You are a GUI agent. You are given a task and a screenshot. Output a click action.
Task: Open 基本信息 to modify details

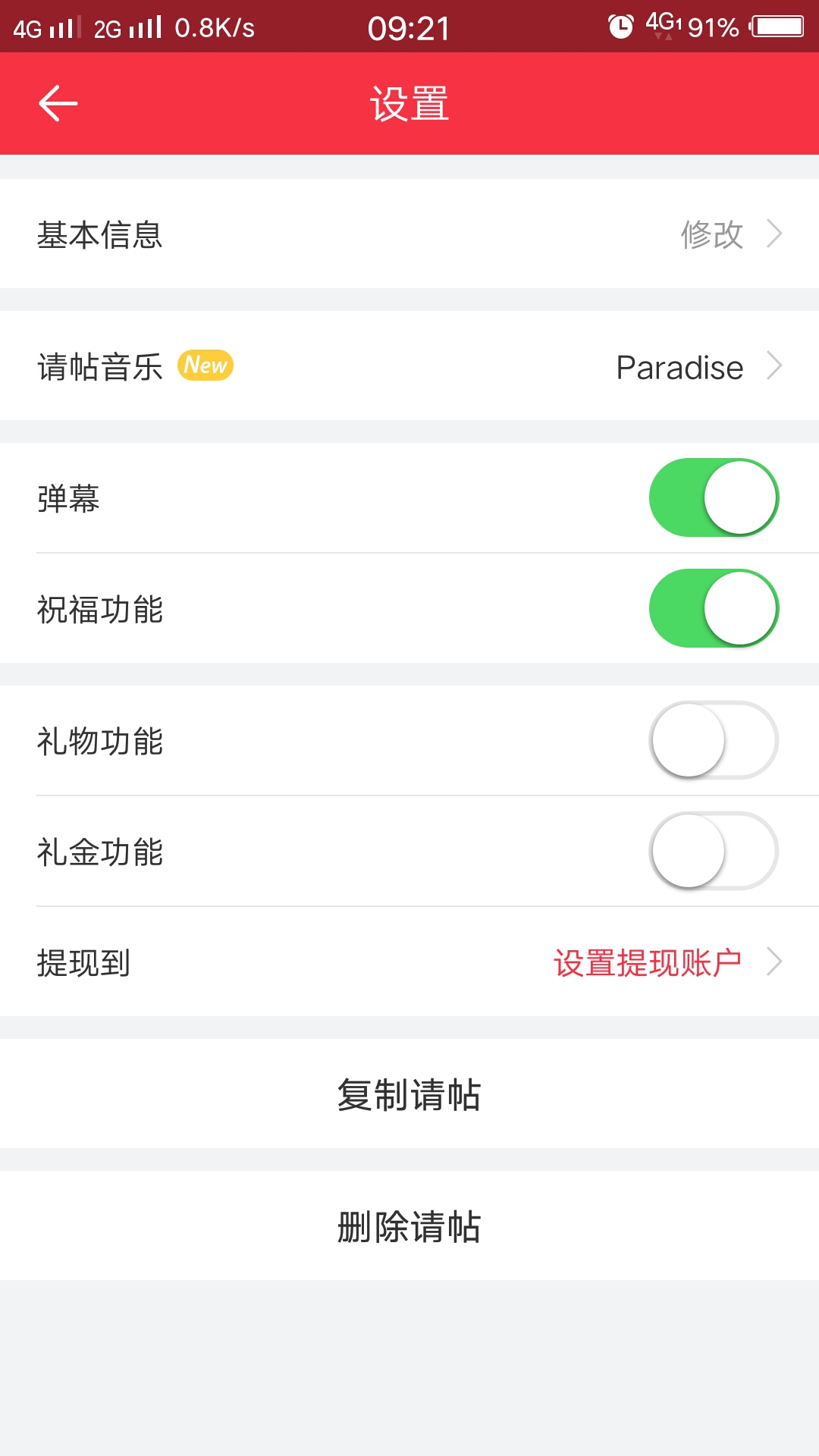[x=409, y=234]
